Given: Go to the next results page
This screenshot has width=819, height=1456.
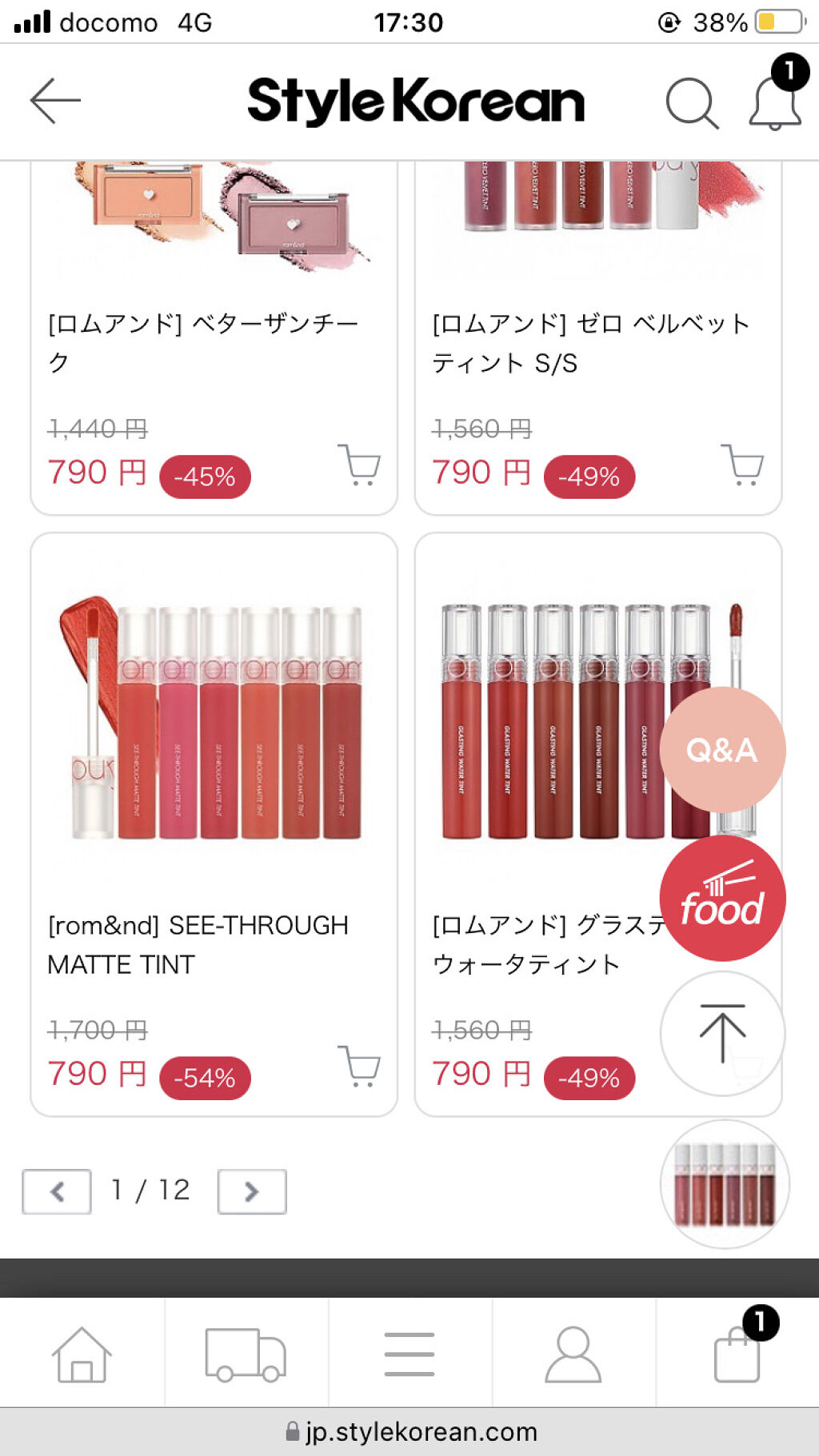Looking at the screenshot, I should pyautogui.click(x=251, y=1191).
